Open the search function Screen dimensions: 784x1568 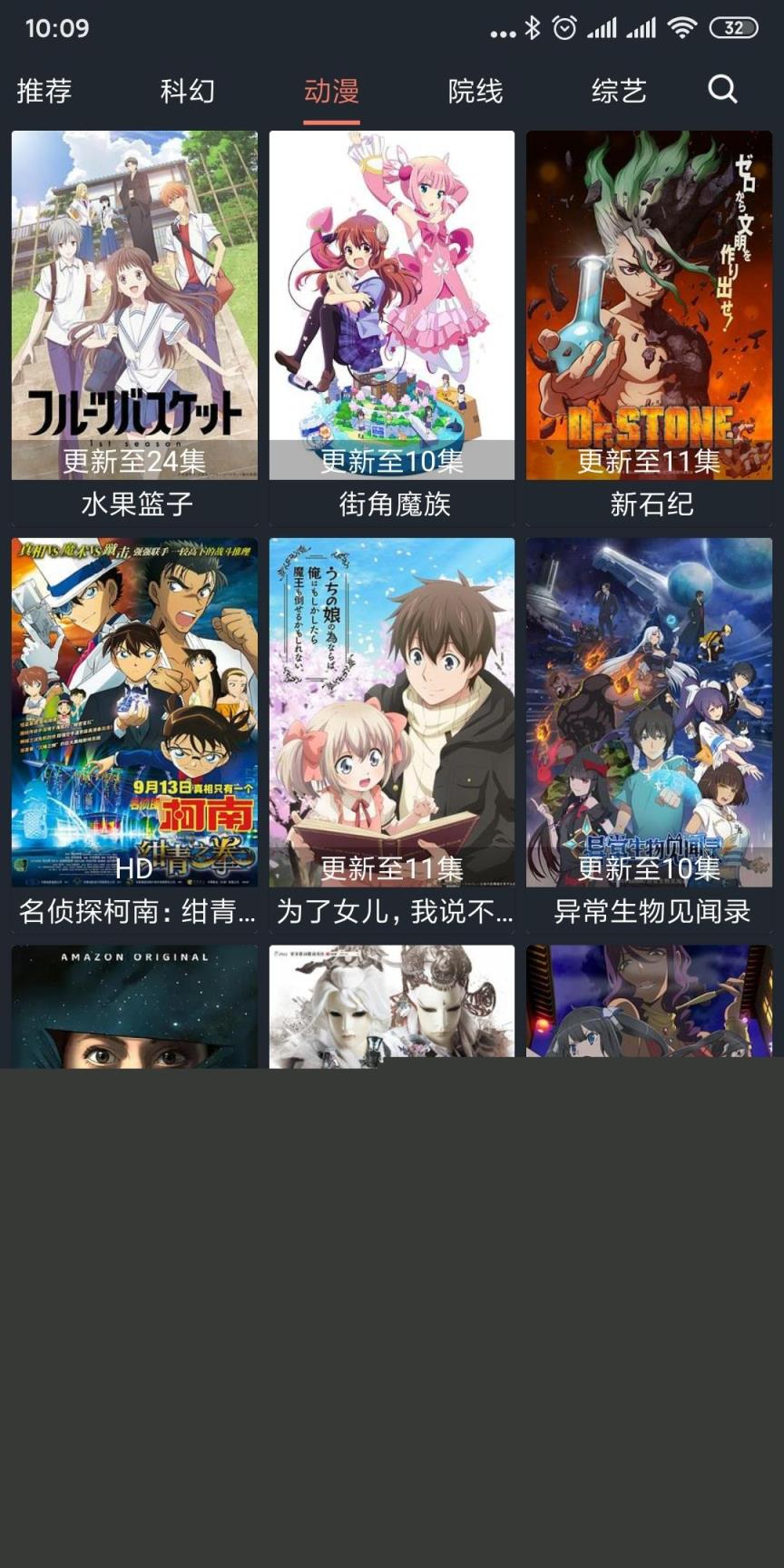pyautogui.click(x=721, y=91)
